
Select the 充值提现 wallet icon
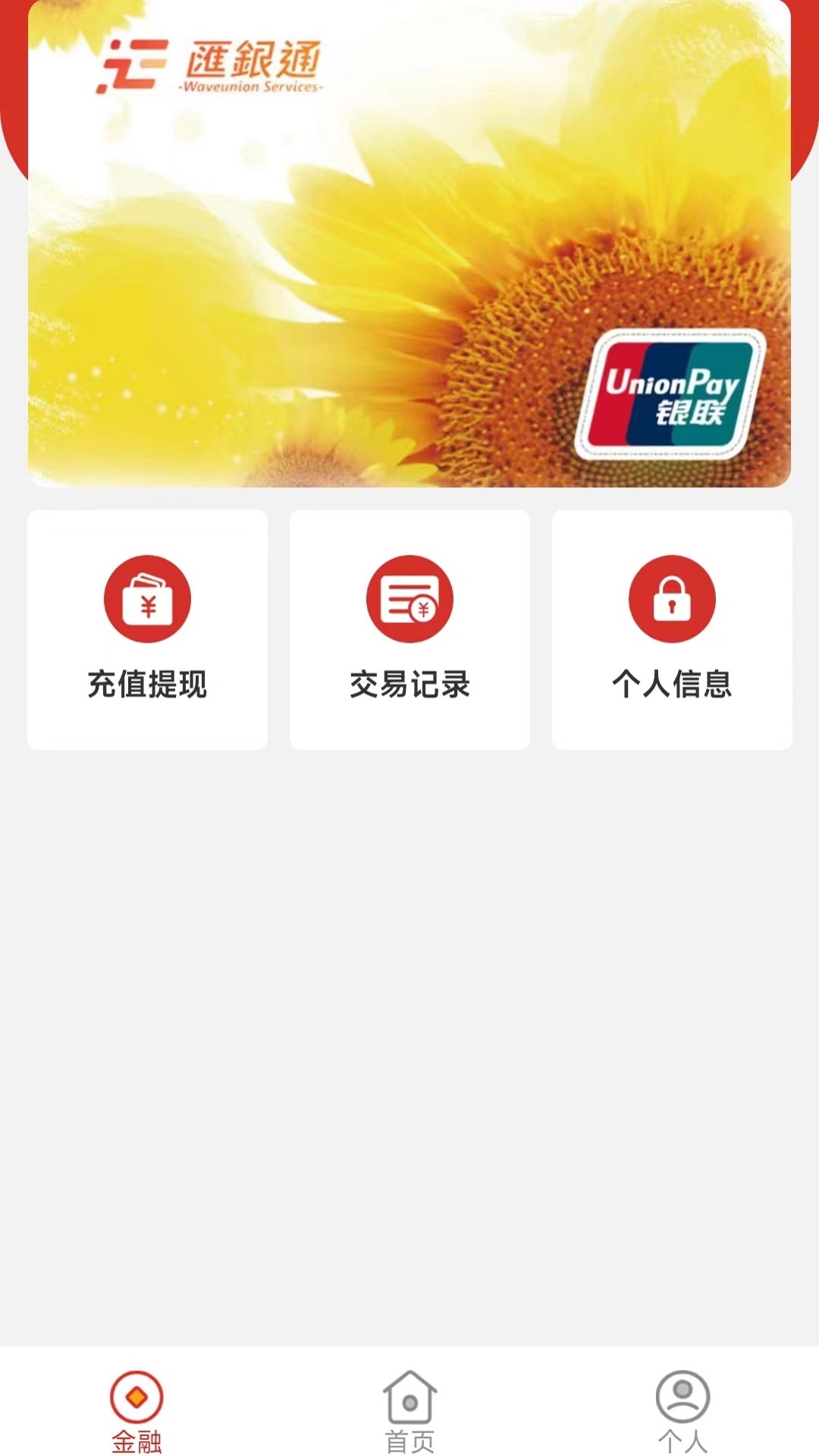[x=149, y=598]
